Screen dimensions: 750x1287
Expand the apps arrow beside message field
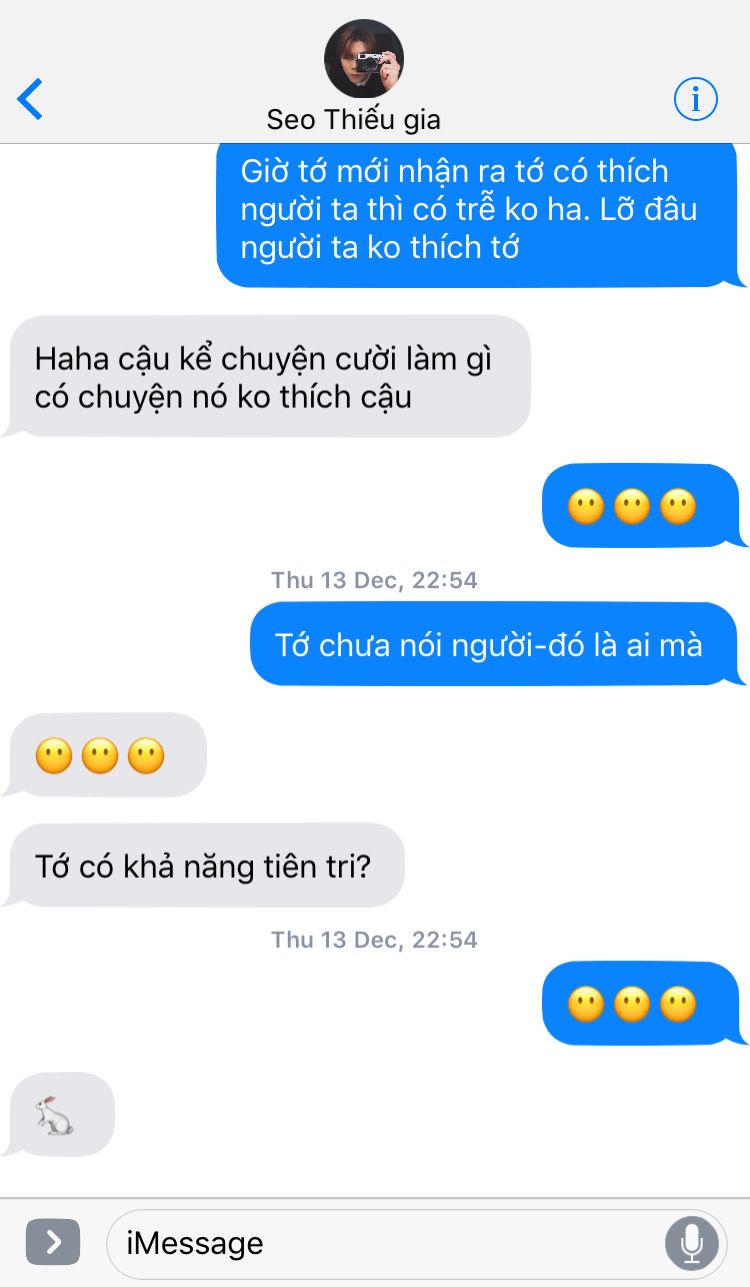[53, 1242]
